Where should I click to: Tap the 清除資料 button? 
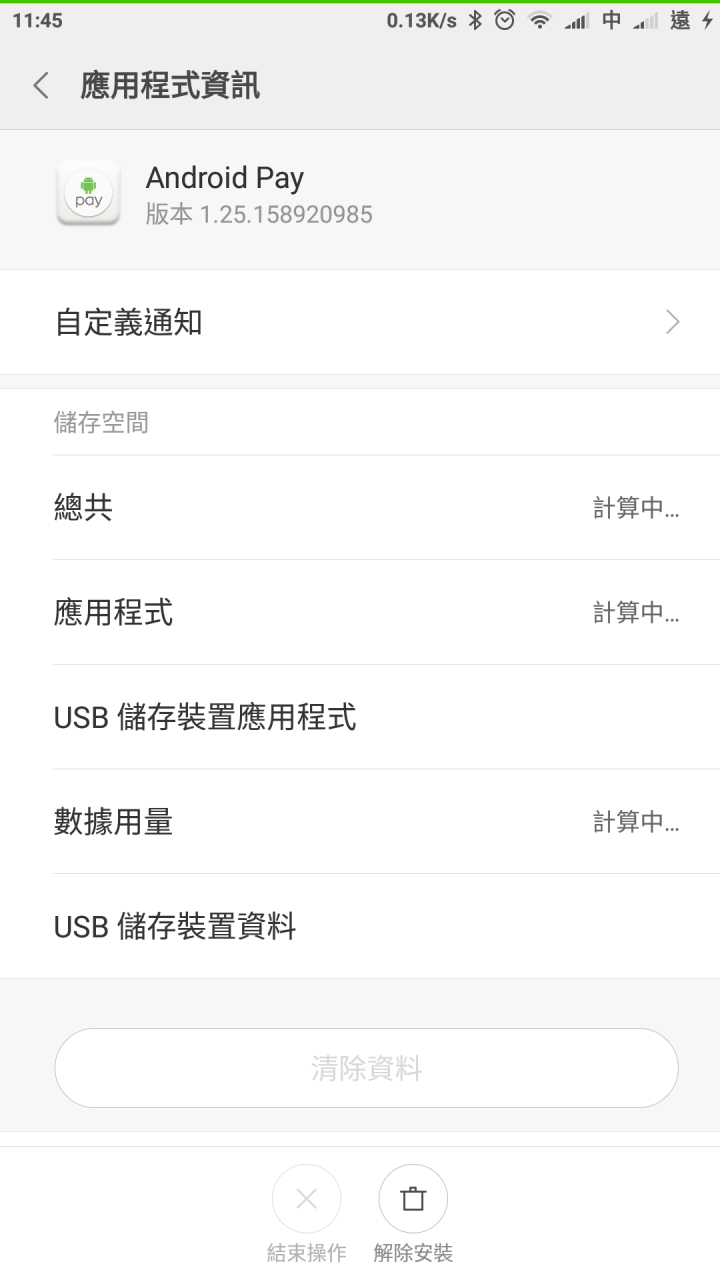pyautogui.click(x=366, y=1068)
